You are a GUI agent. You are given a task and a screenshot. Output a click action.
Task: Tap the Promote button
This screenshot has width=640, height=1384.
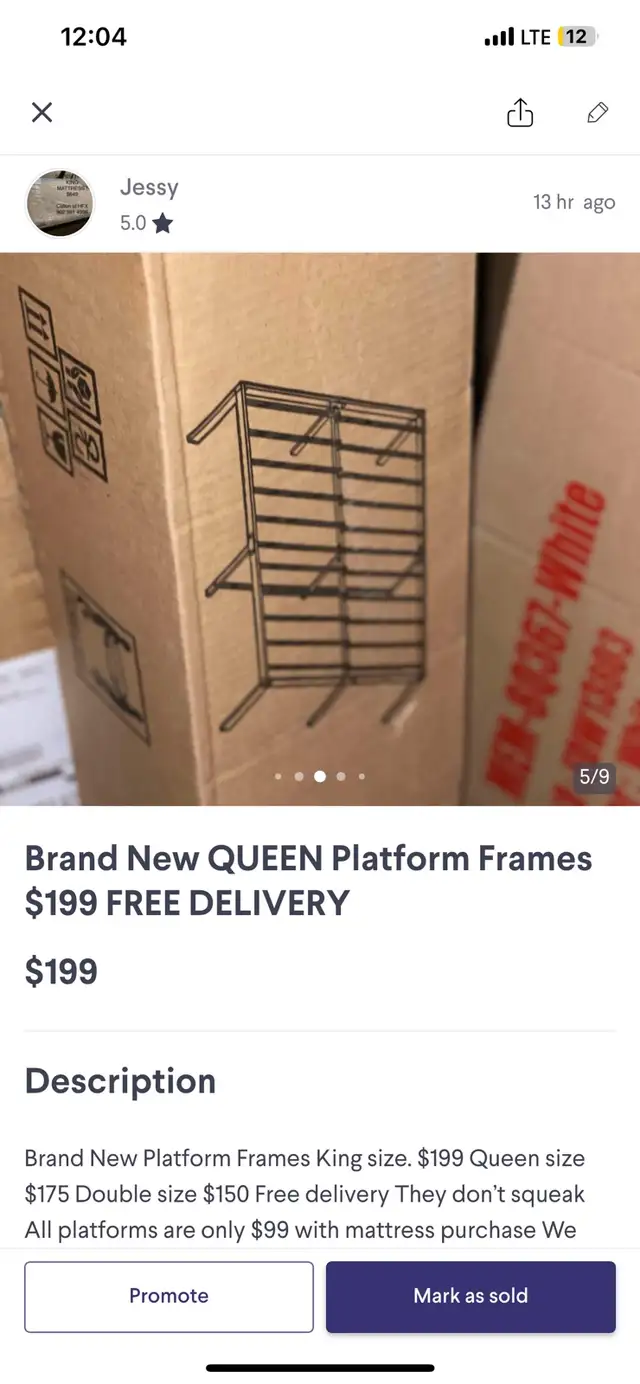pos(169,1296)
